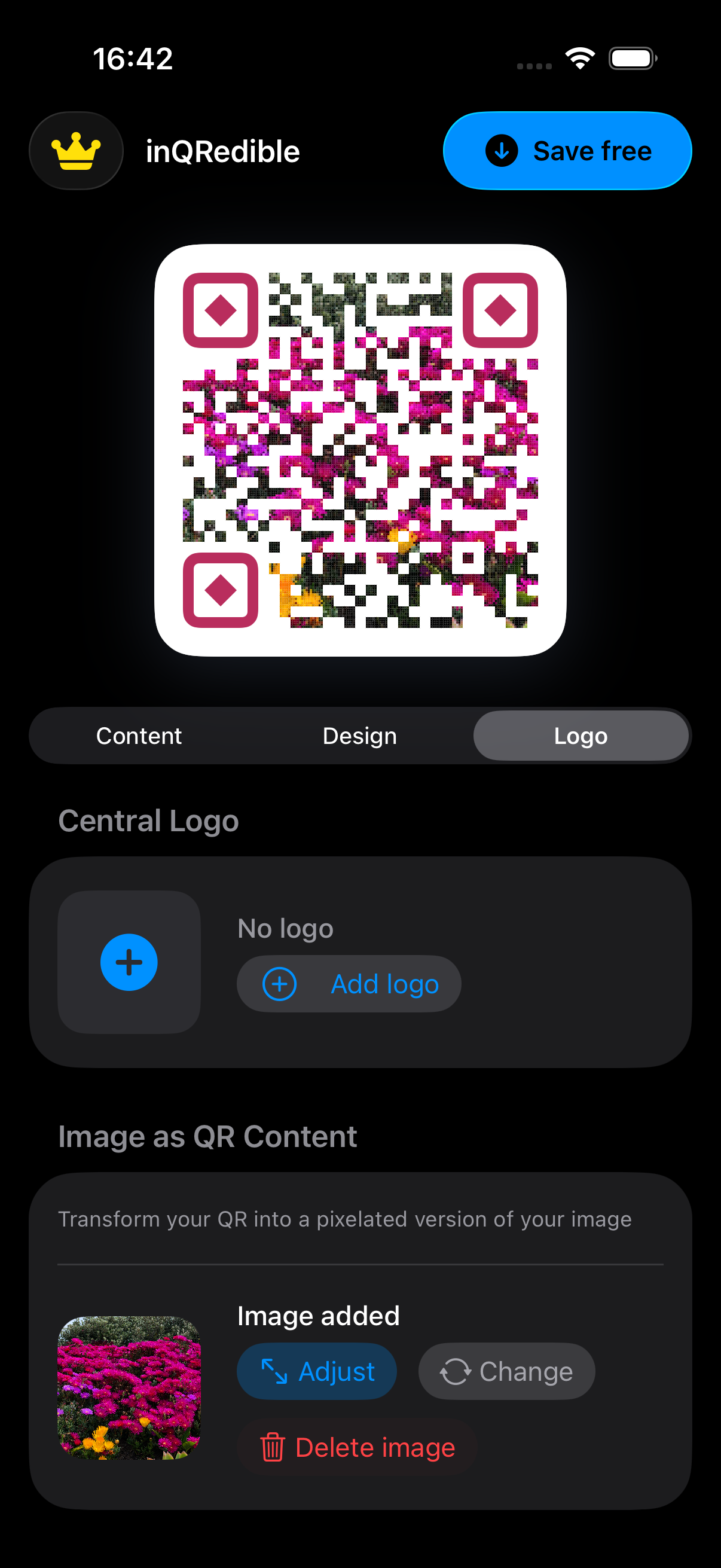Click the crown premium icon
This screenshot has width=721, height=1568.
pos(75,150)
